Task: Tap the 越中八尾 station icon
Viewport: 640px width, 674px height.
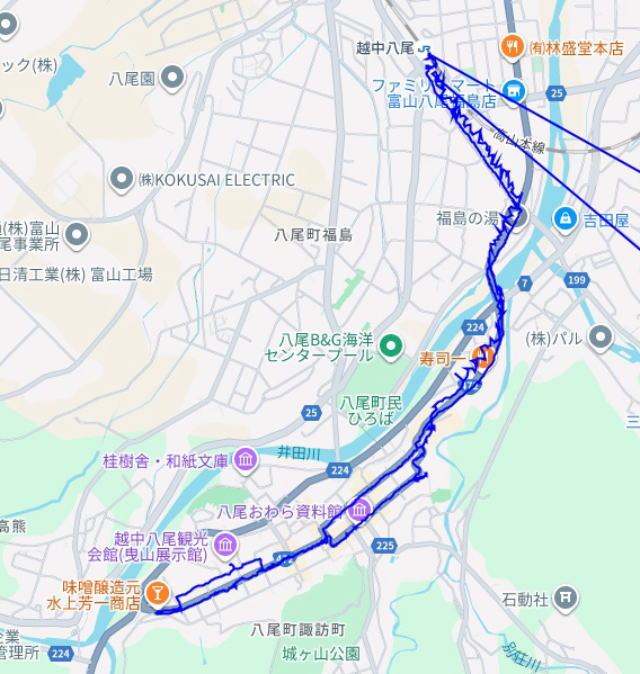Action: (x=425, y=48)
